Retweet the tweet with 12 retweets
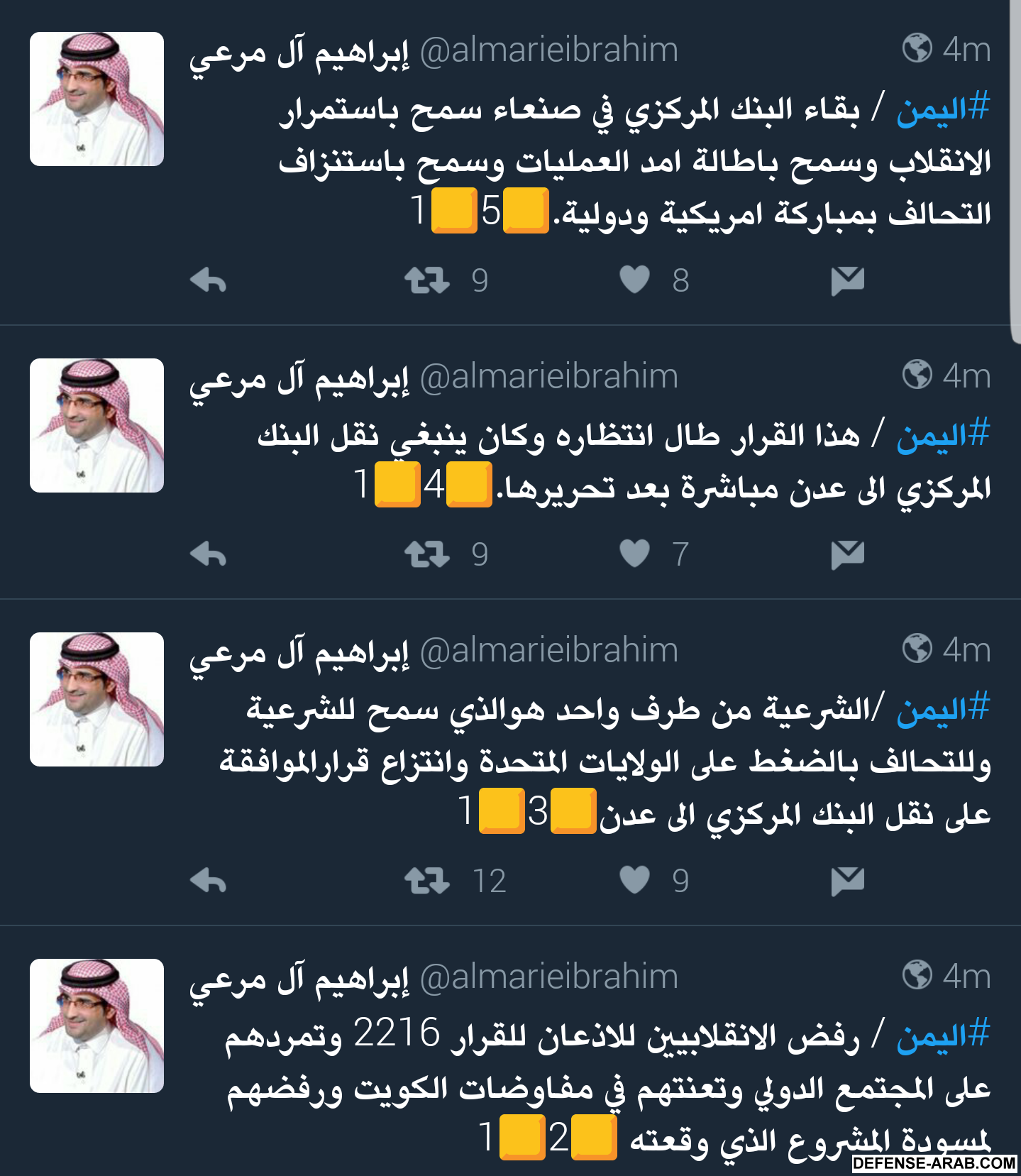1021x1176 pixels. pyautogui.click(x=427, y=881)
